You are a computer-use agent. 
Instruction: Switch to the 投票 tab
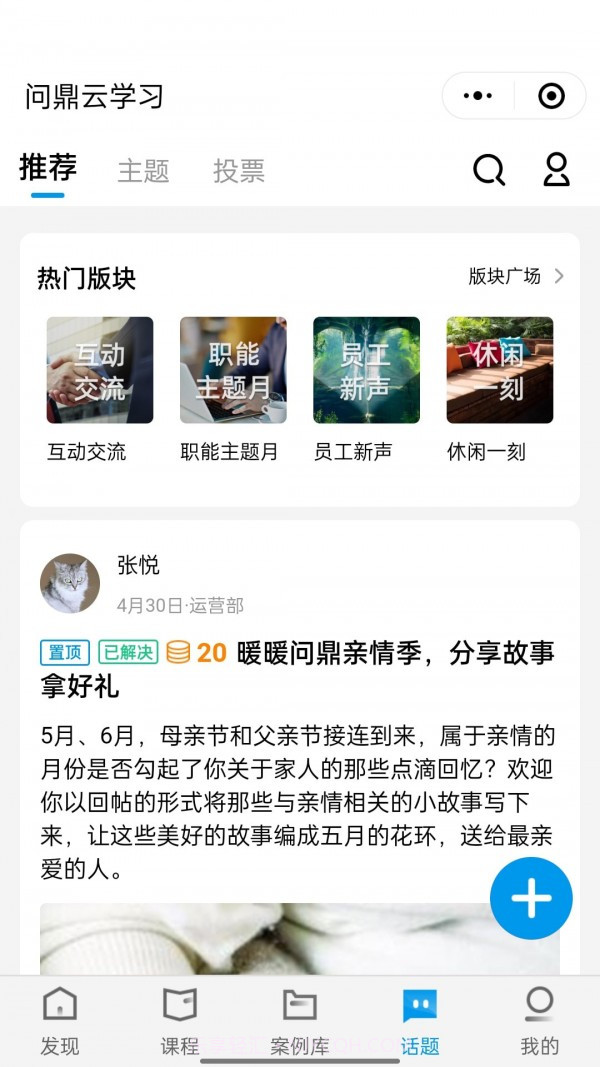point(238,171)
